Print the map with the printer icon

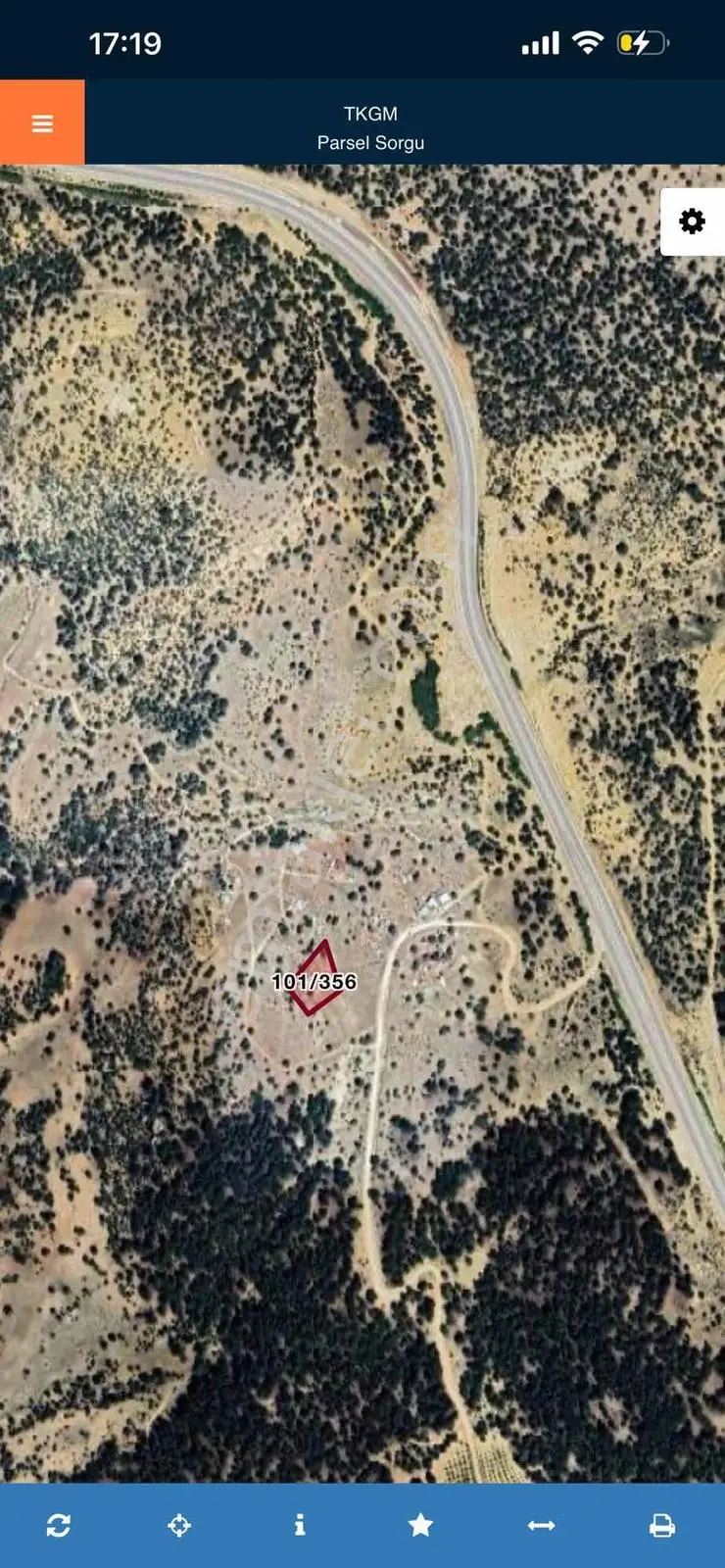tap(662, 1525)
